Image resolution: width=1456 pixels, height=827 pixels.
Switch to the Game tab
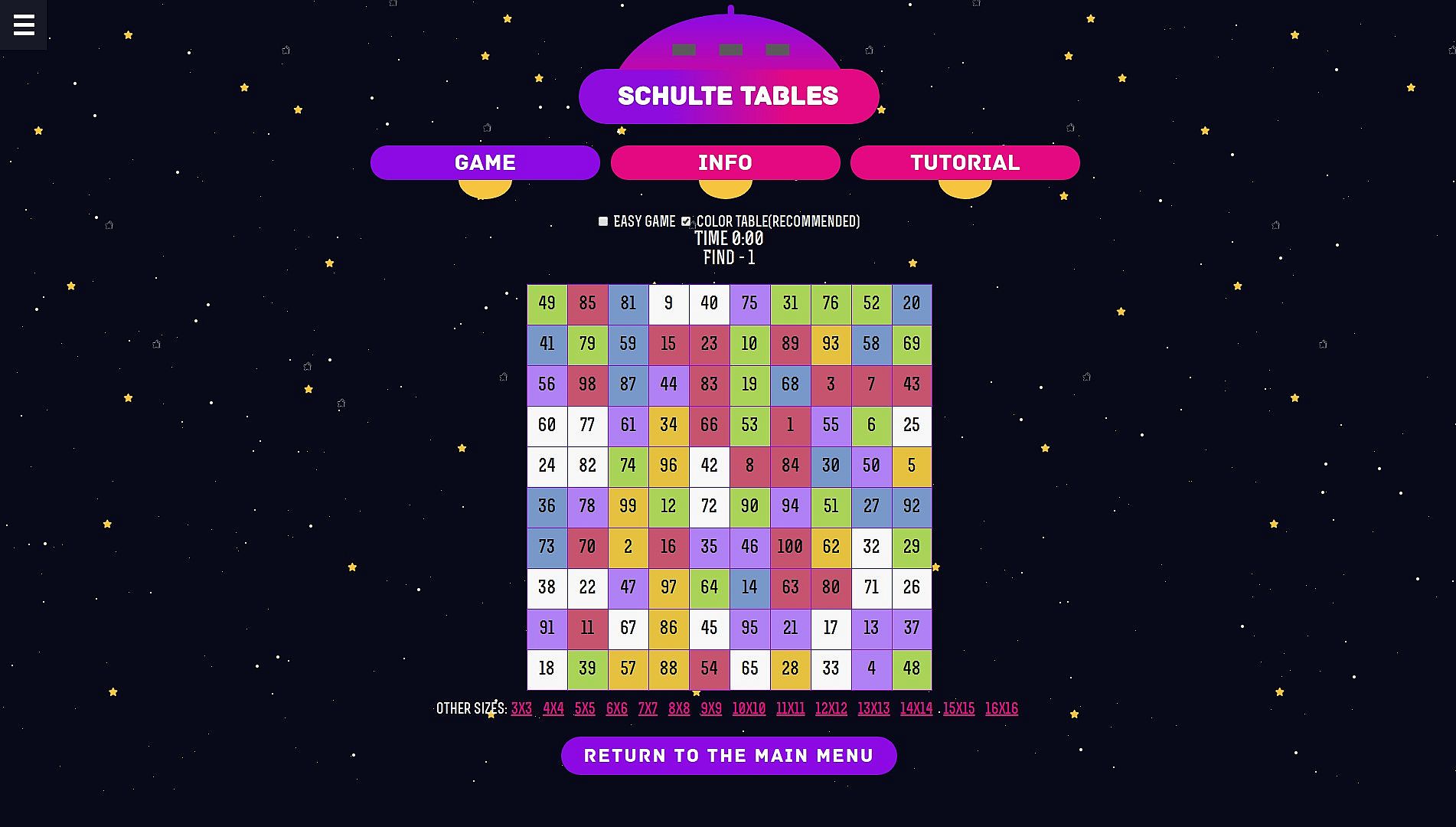(485, 162)
